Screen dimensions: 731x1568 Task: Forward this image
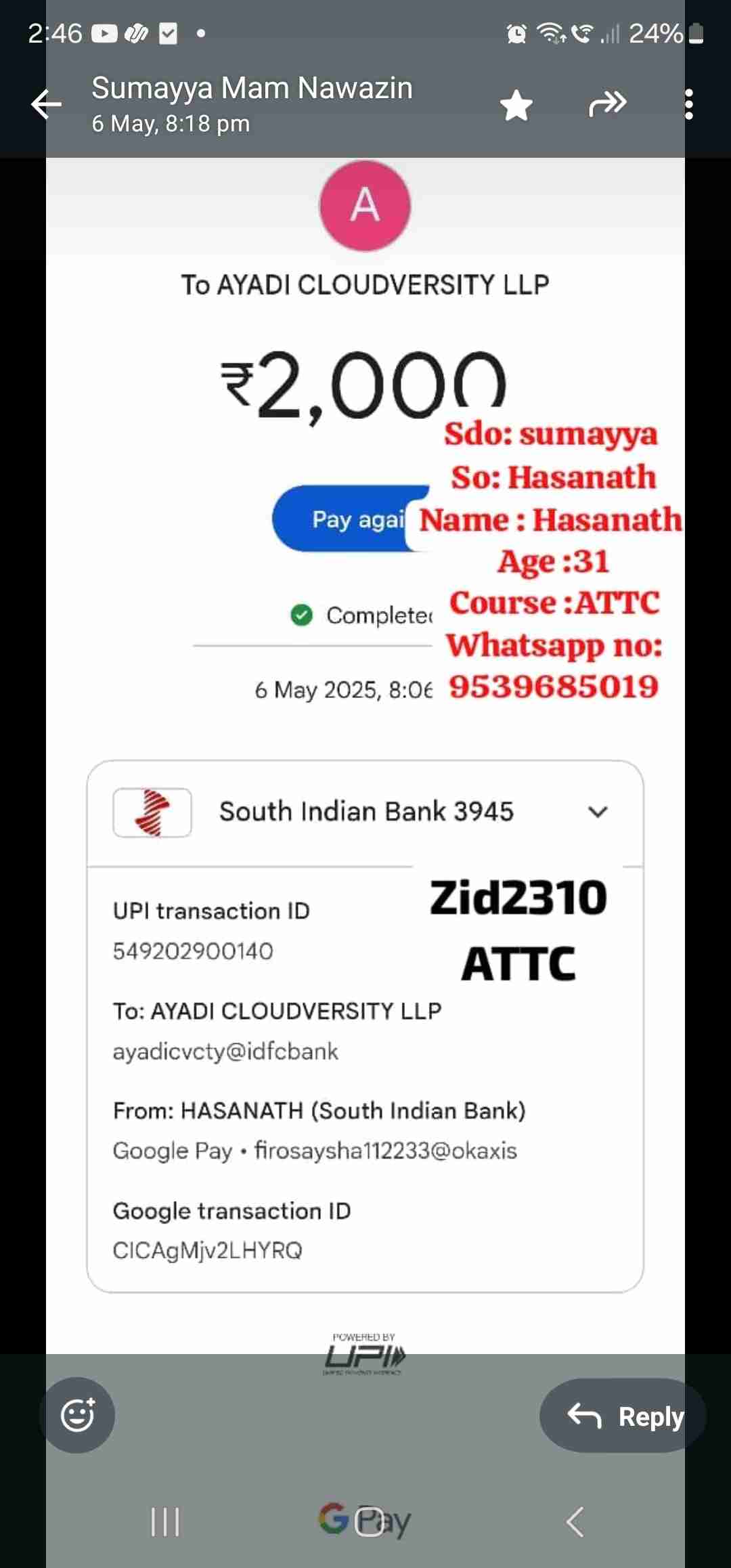(607, 104)
